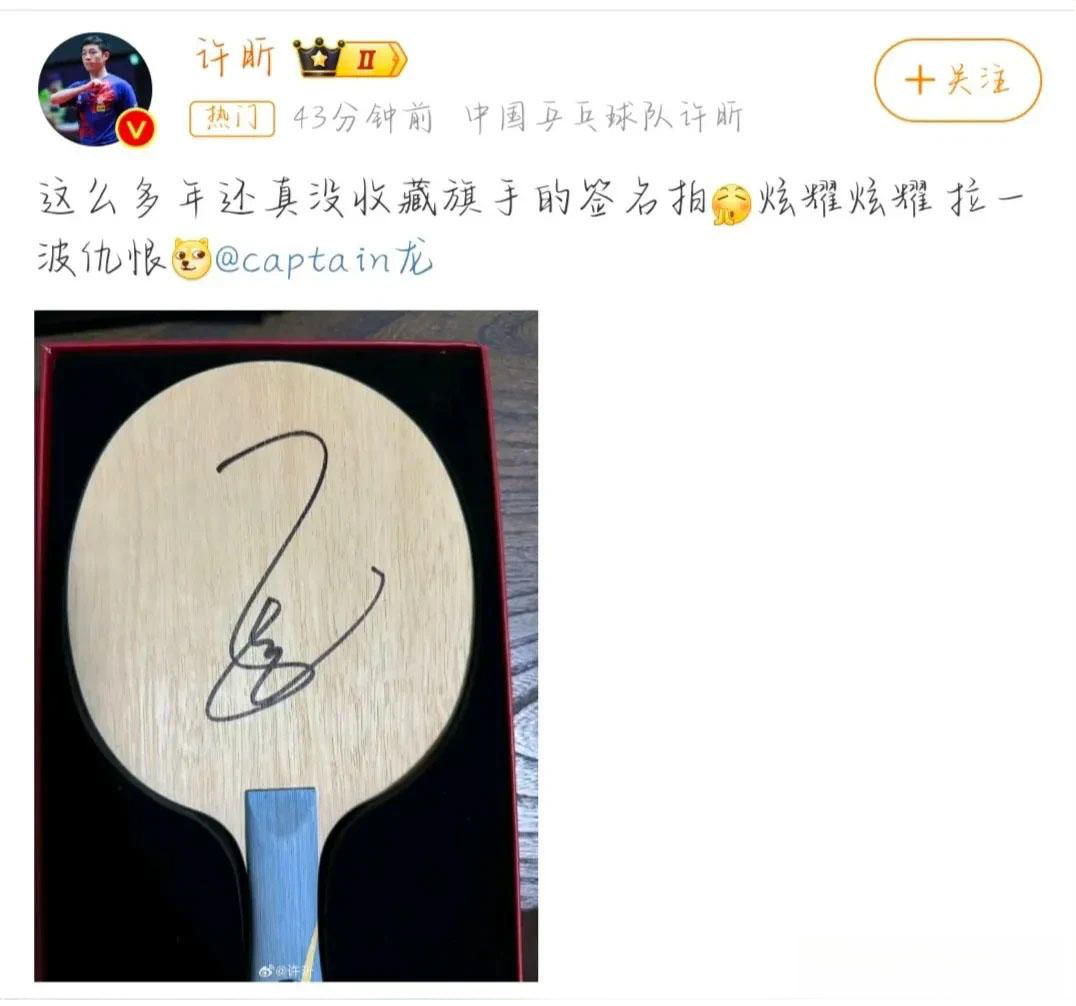Screen dimensions: 1076x1006
Task: Tap the username 许昕
Action: tap(236, 59)
